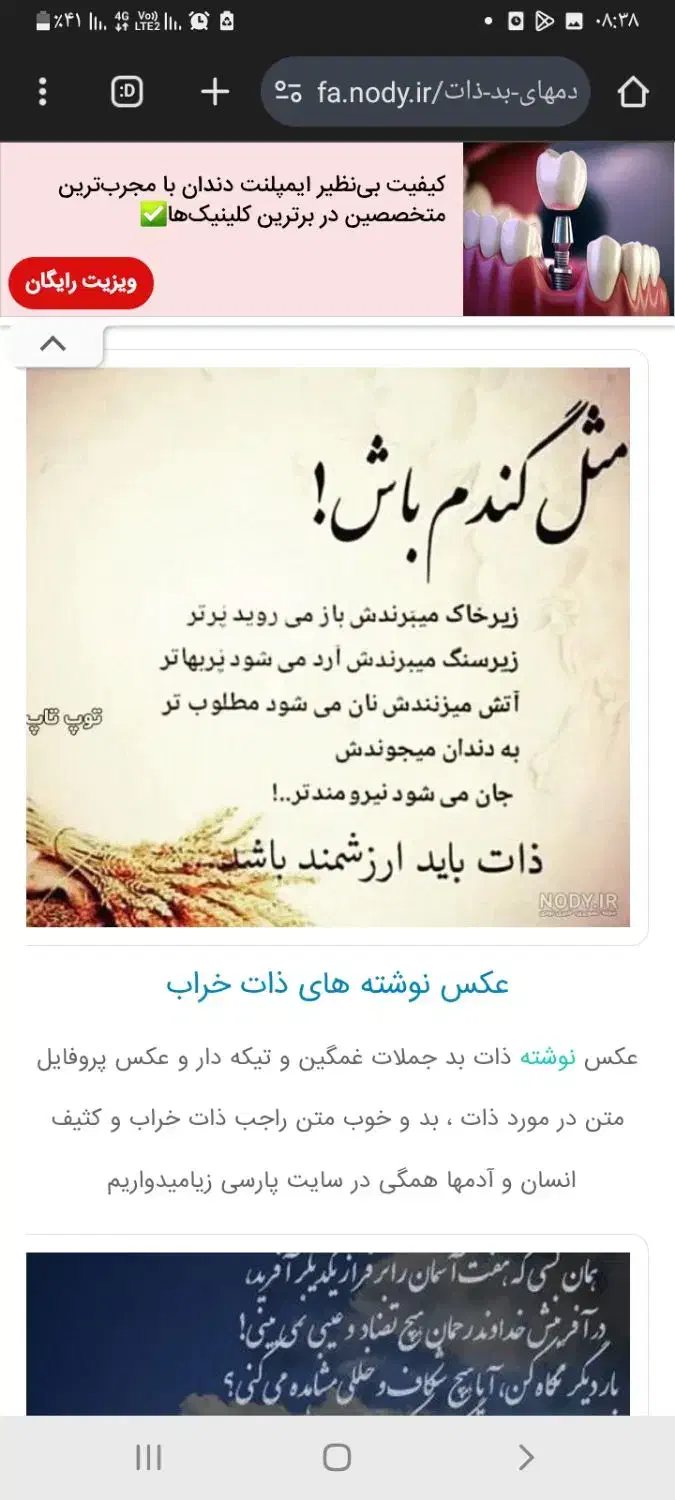
Task: Collapse the ad with the chevron arrow
Action: pos(53,344)
